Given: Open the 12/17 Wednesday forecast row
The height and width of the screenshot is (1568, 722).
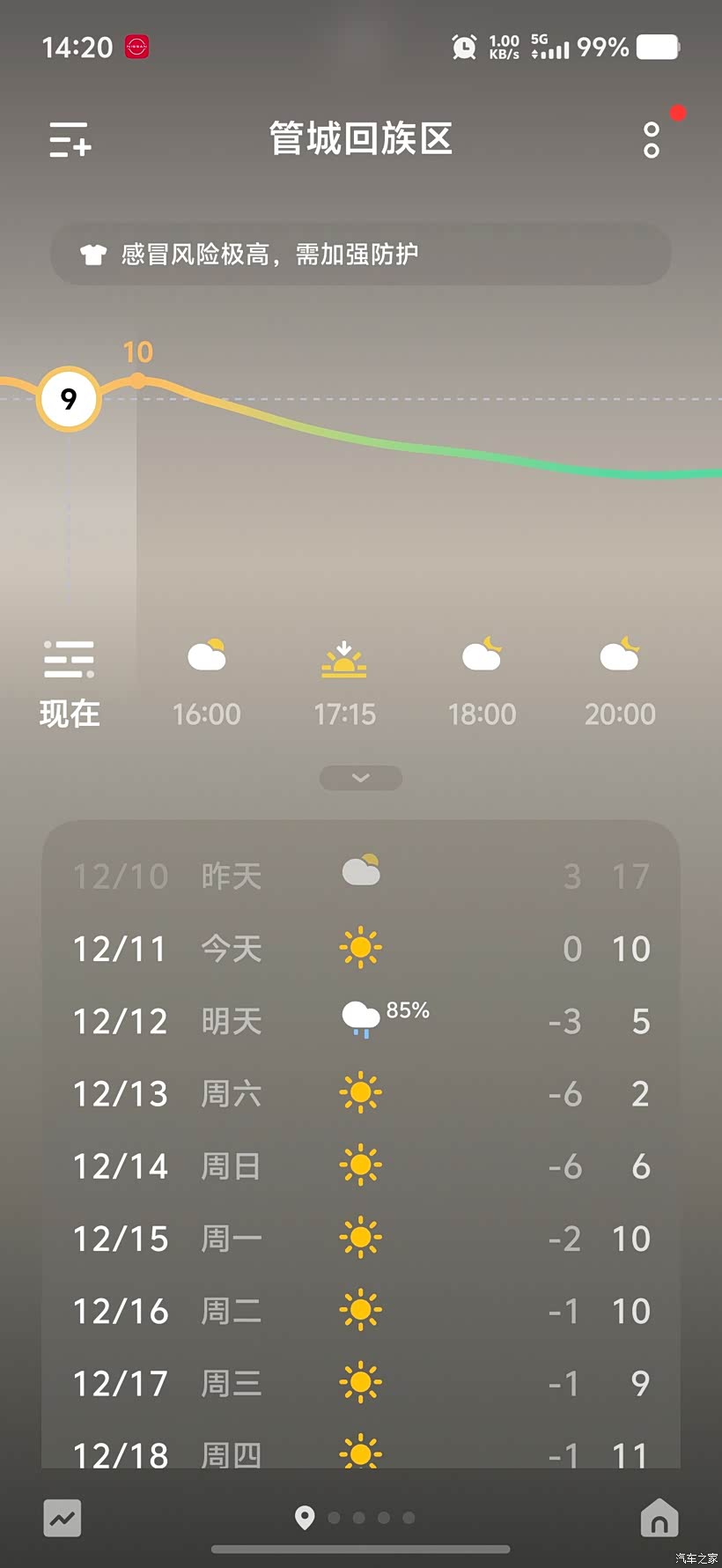Looking at the screenshot, I should [361, 1383].
